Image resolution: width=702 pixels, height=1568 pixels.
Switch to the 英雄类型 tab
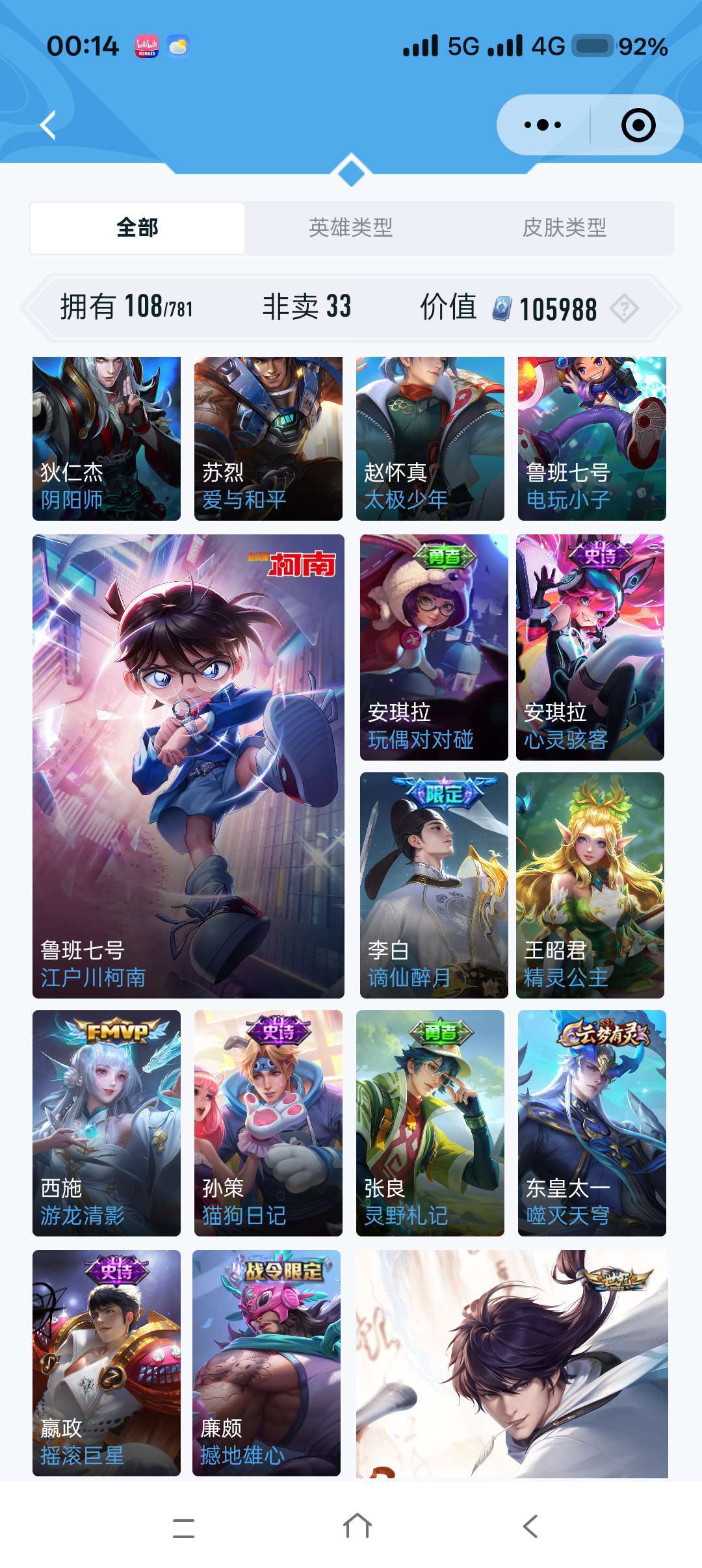tap(351, 228)
